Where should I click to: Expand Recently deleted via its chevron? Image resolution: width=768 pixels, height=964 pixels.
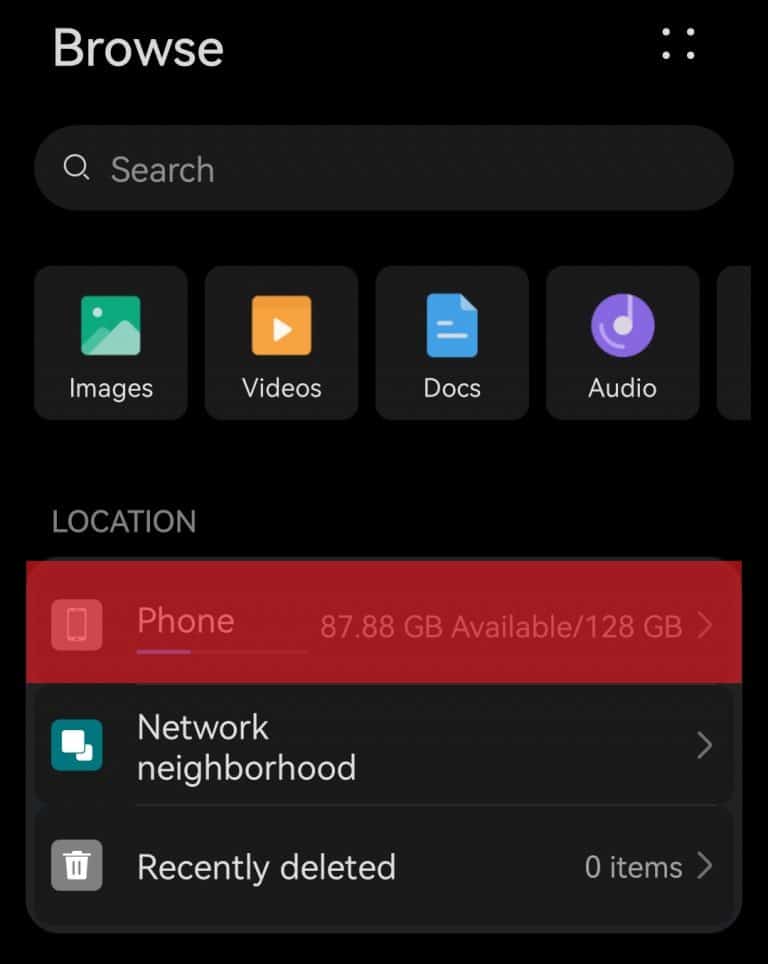[706, 866]
